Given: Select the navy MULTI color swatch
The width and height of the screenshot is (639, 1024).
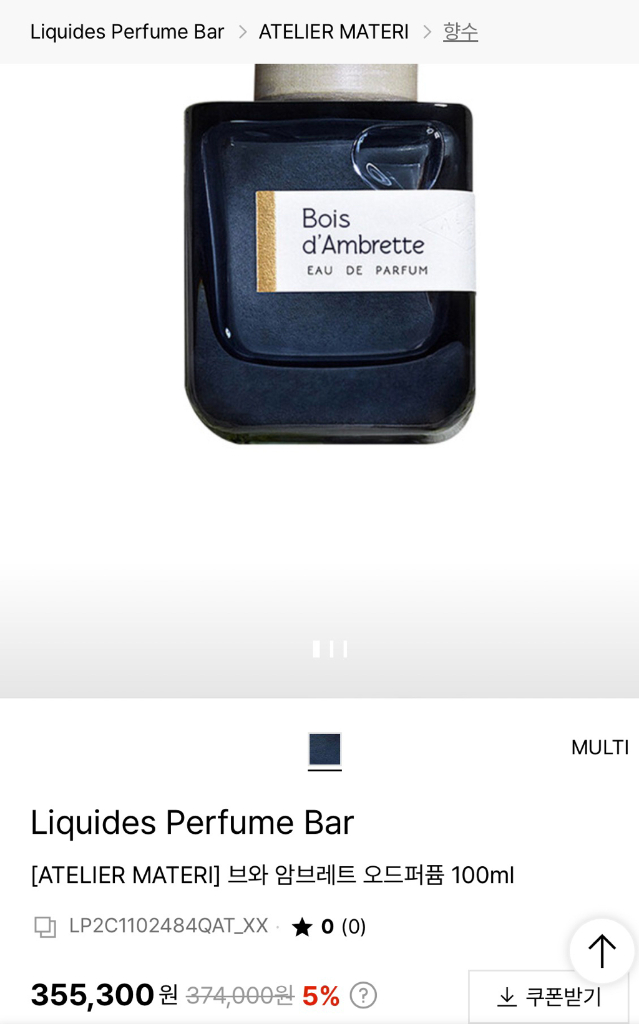Looking at the screenshot, I should (325, 750).
